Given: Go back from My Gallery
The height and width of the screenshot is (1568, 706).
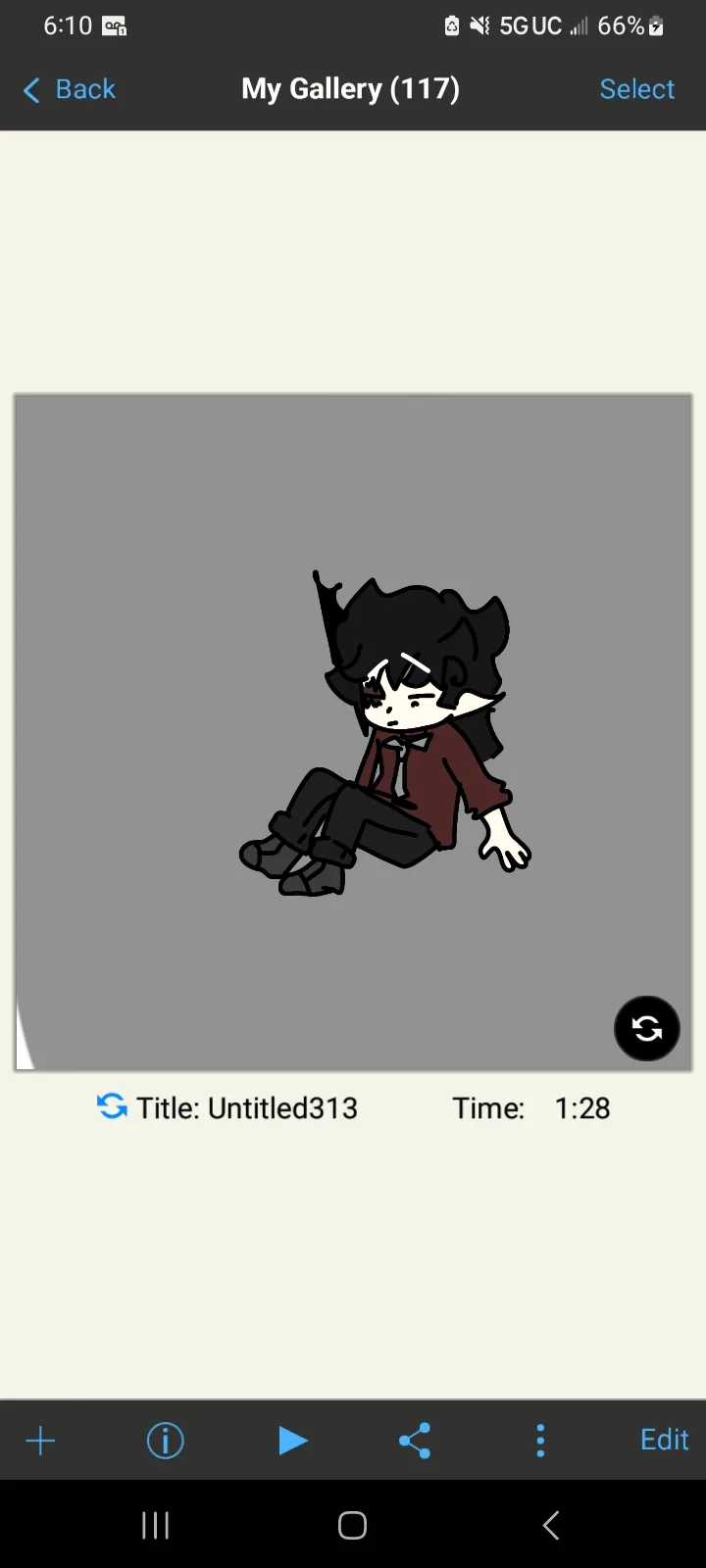Looking at the screenshot, I should point(69,89).
